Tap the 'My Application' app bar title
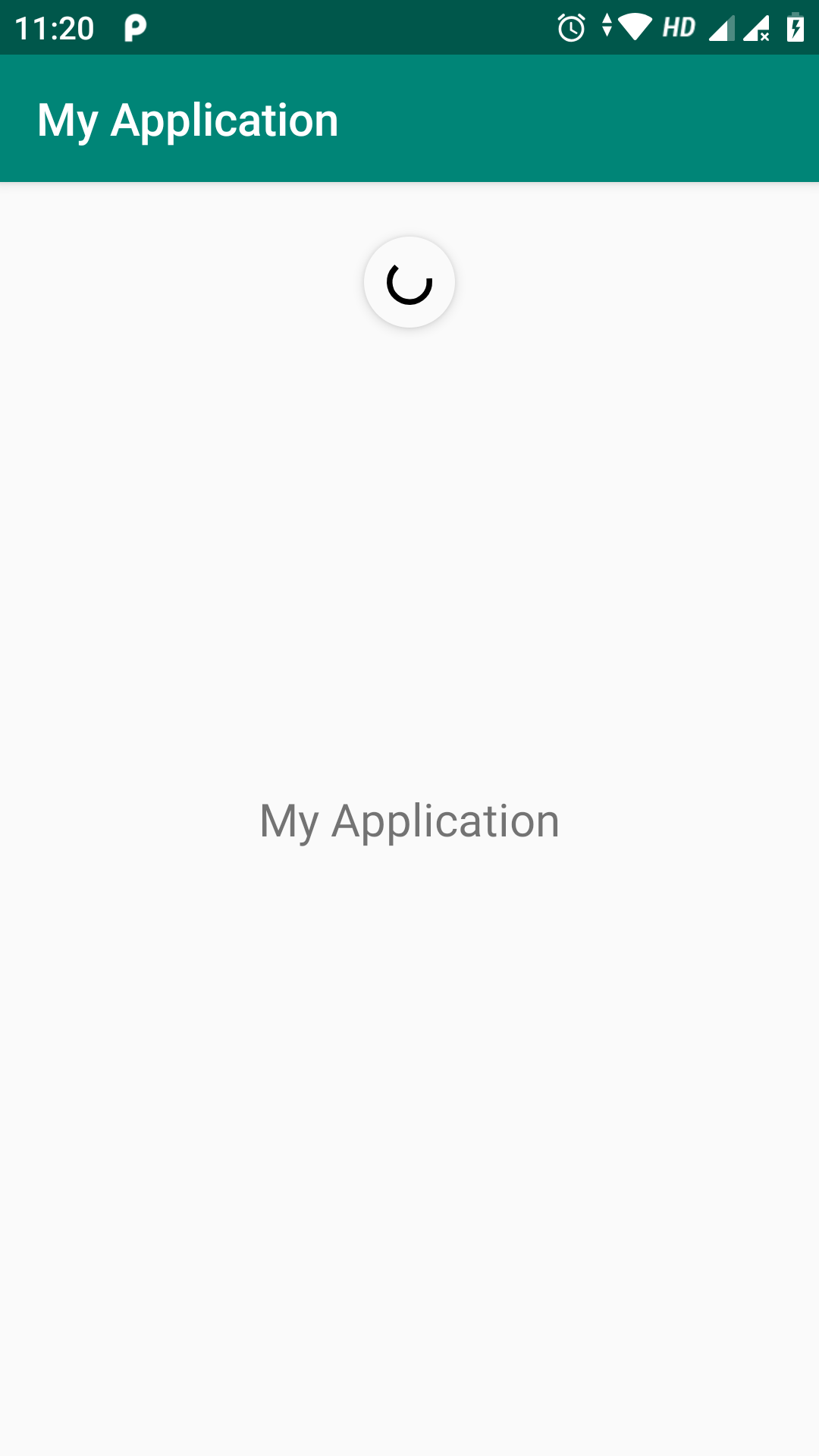The image size is (819, 1456). [188, 118]
